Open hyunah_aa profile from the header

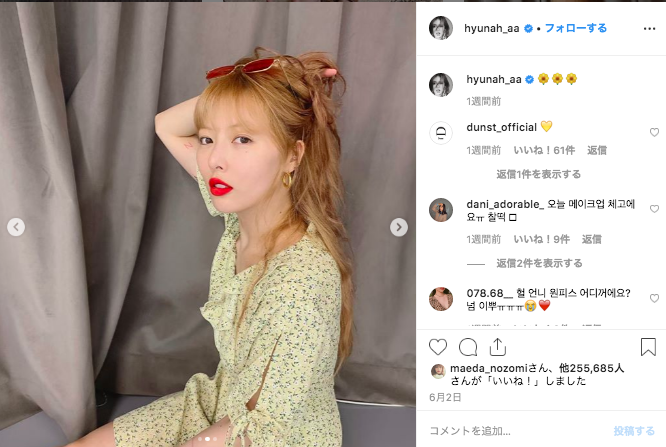click(487, 28)
